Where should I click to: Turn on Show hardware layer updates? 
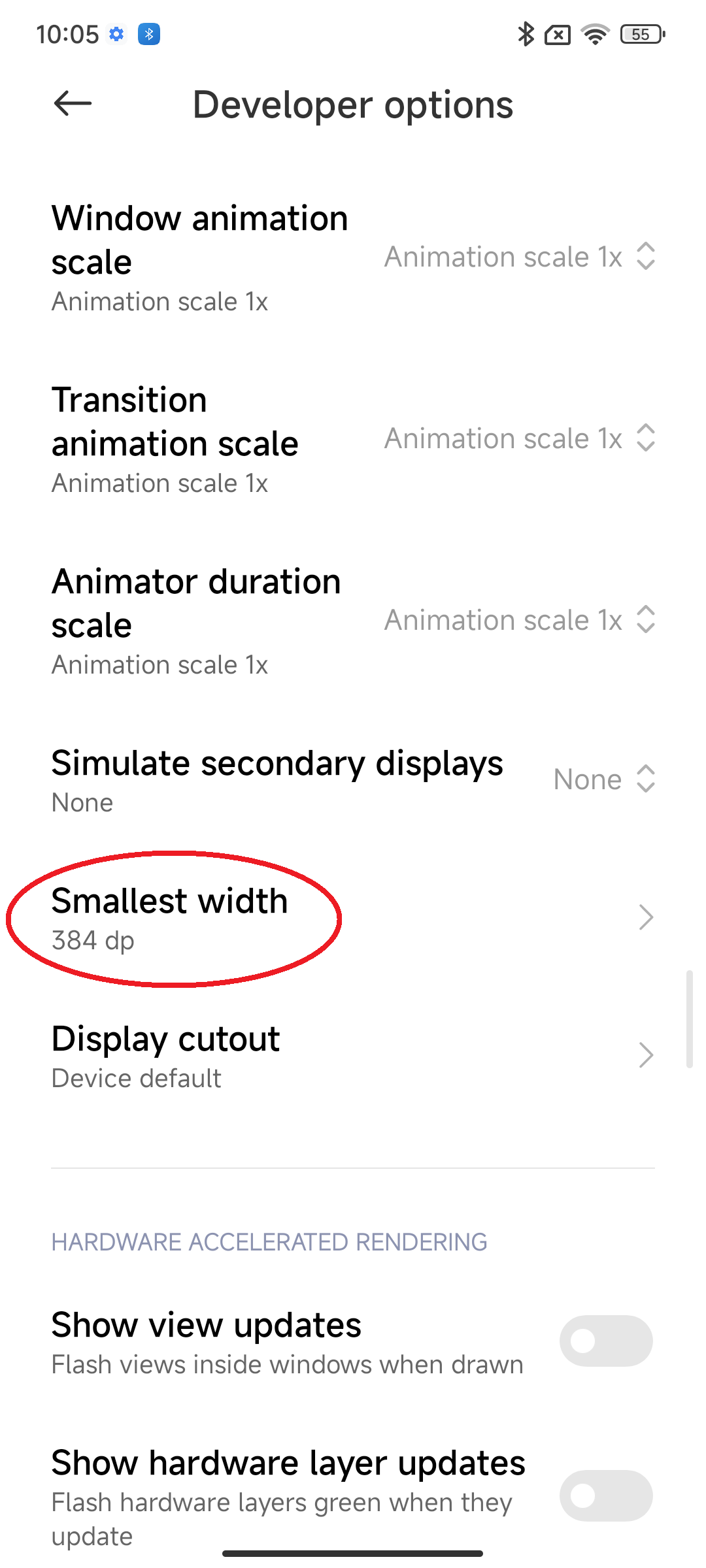click(606, 1496)
